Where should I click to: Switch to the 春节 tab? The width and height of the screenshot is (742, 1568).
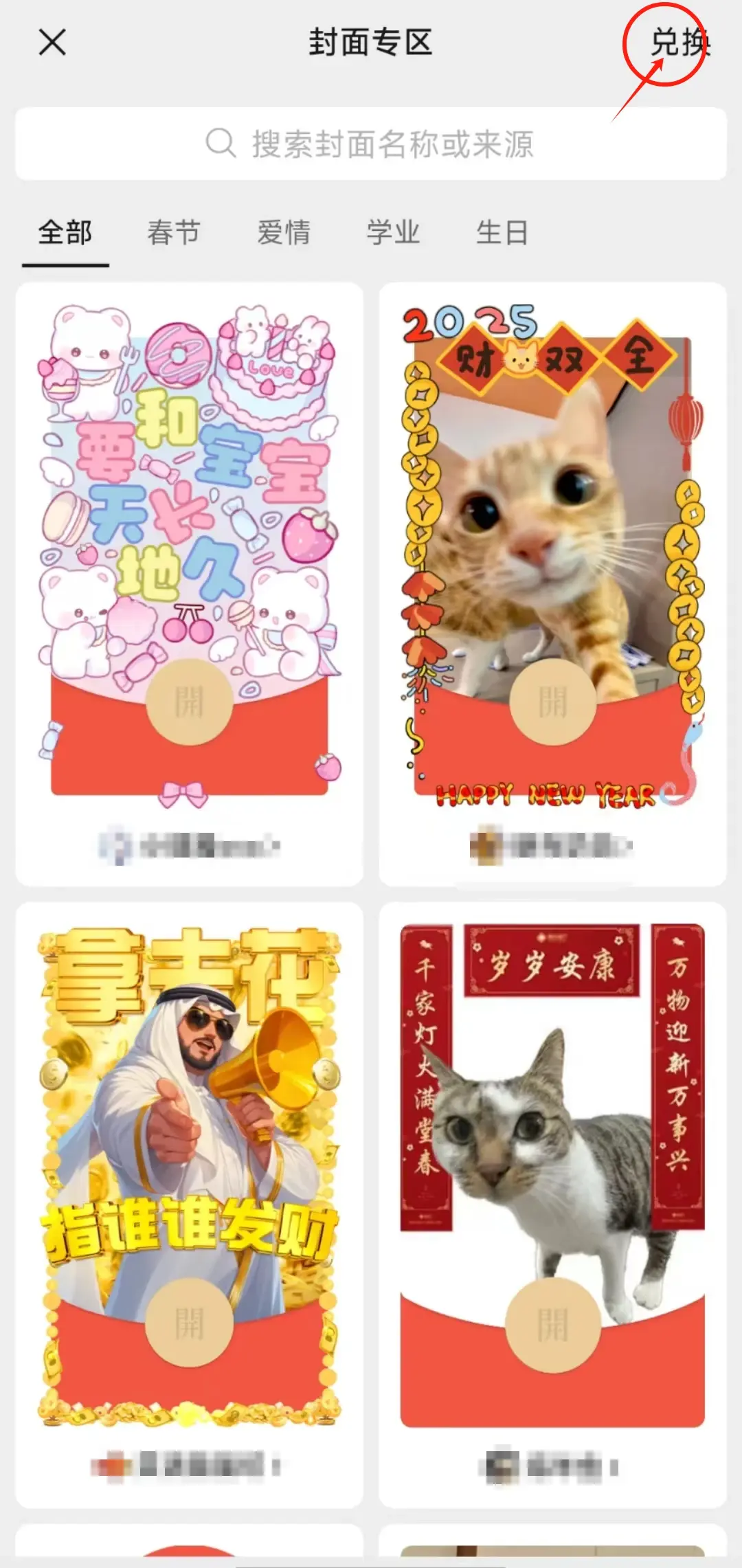tap(174, 232)
